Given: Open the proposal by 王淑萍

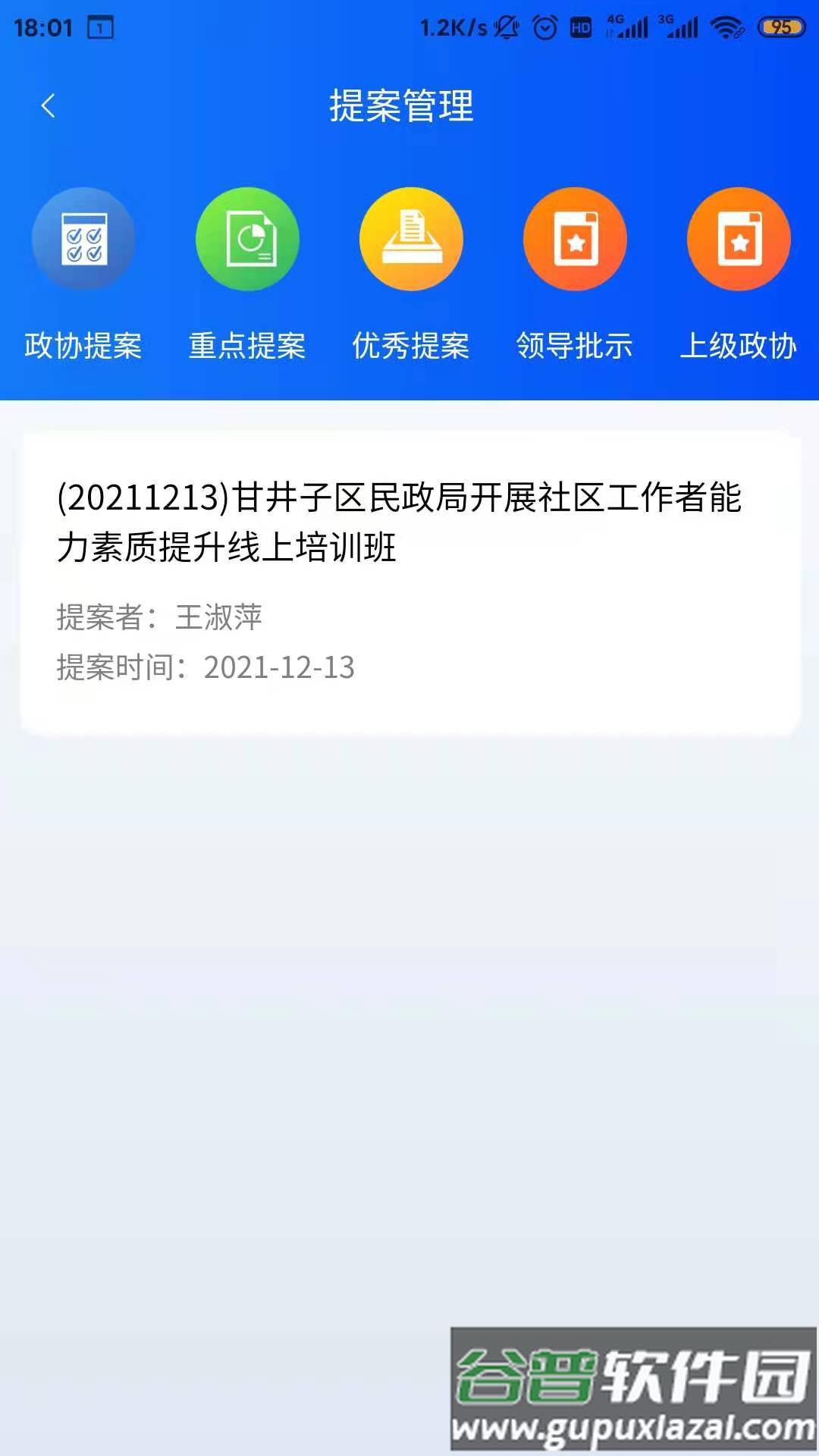Looking at the screenshot, I should pyautogui.click(x=409, y=582).
